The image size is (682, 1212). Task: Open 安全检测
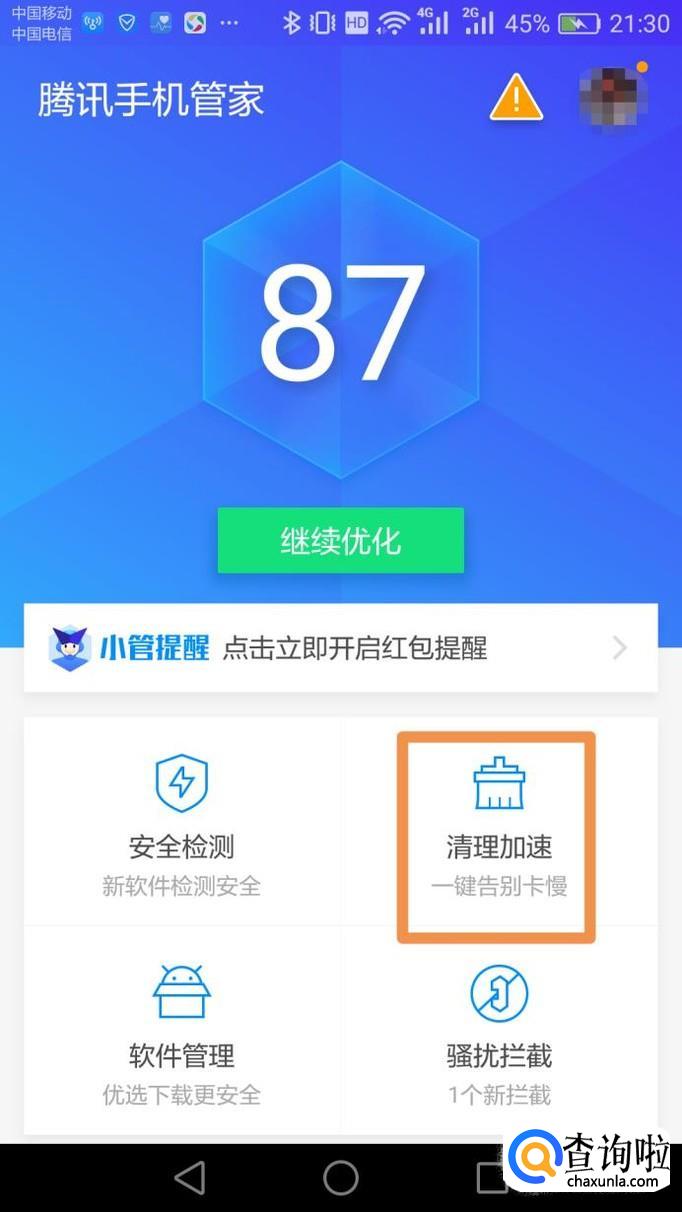182,822
